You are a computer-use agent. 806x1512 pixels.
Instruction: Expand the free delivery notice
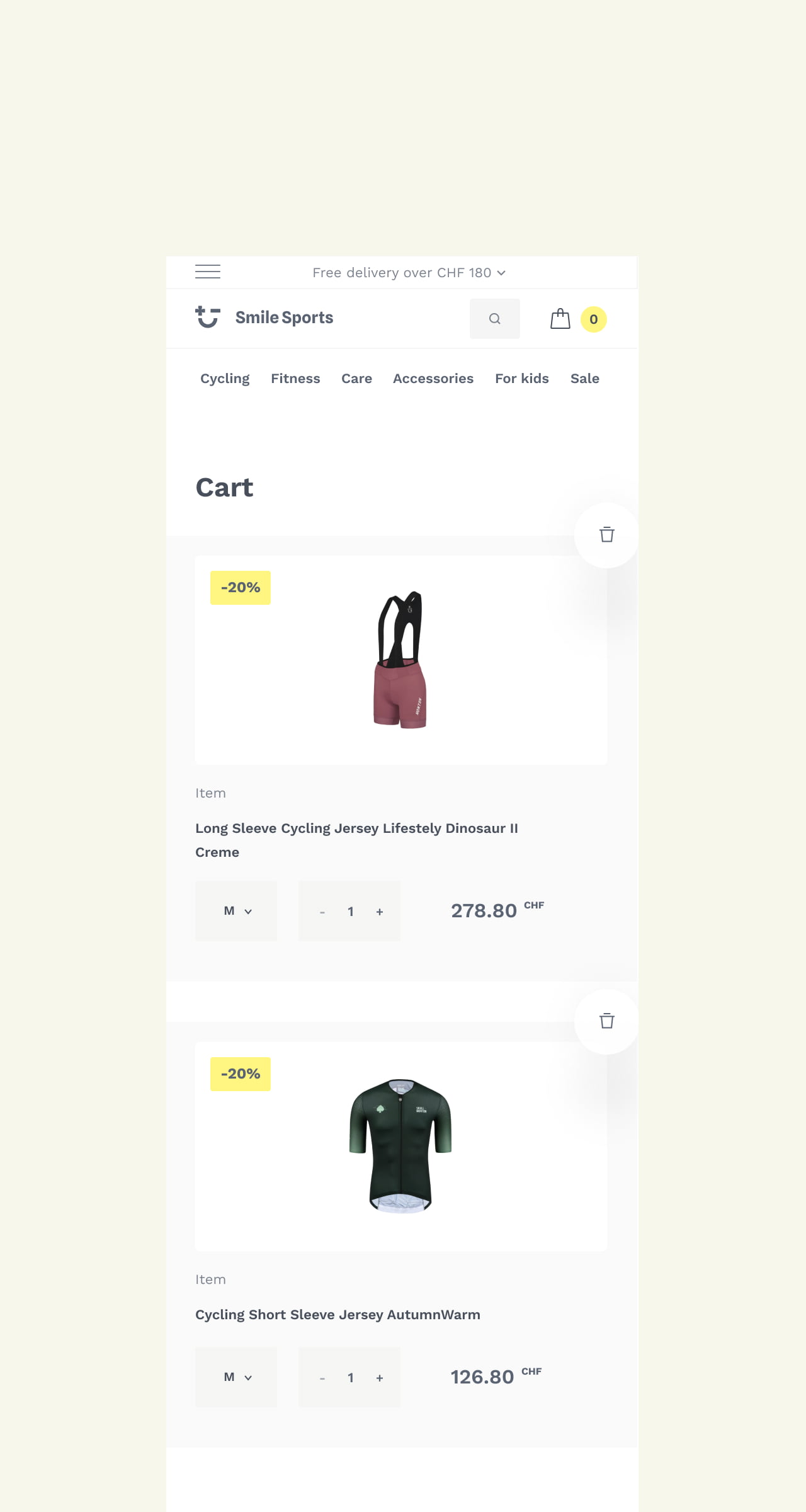(x=409, y=273)
